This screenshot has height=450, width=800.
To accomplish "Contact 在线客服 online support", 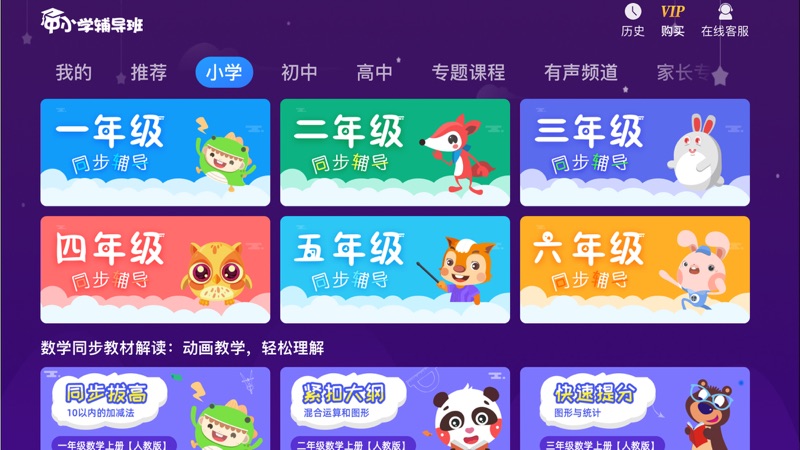I will click(725, 19).
